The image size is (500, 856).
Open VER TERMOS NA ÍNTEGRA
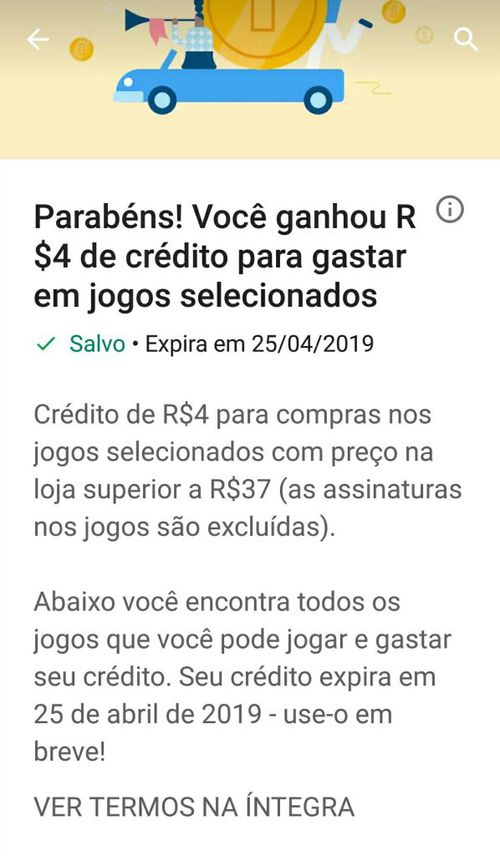(194, 807)
